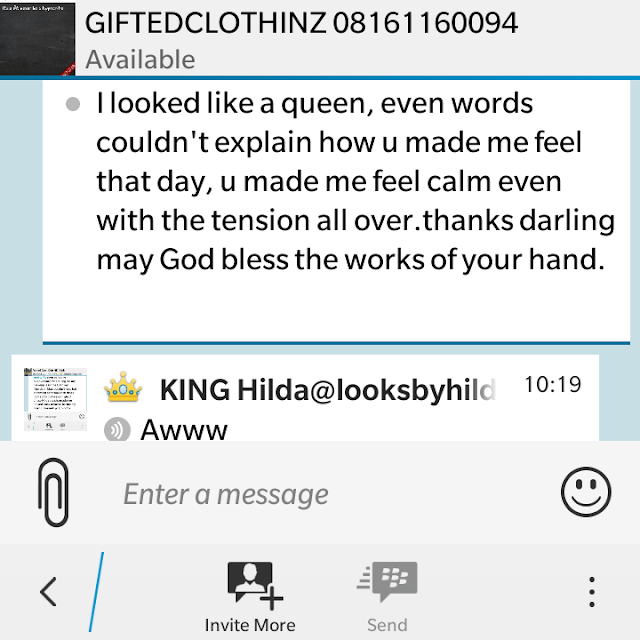Open the smiley emoticon picker
This screenshot has width=640, height=640.
tap(586, 492)
